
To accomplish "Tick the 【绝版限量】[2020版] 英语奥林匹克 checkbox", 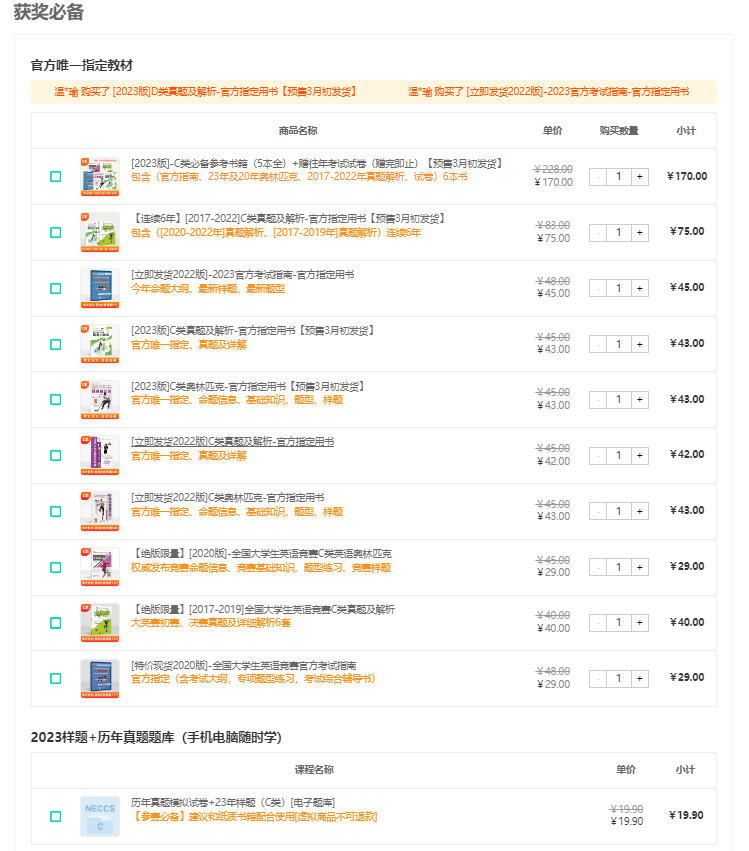I will click(56, 567).
